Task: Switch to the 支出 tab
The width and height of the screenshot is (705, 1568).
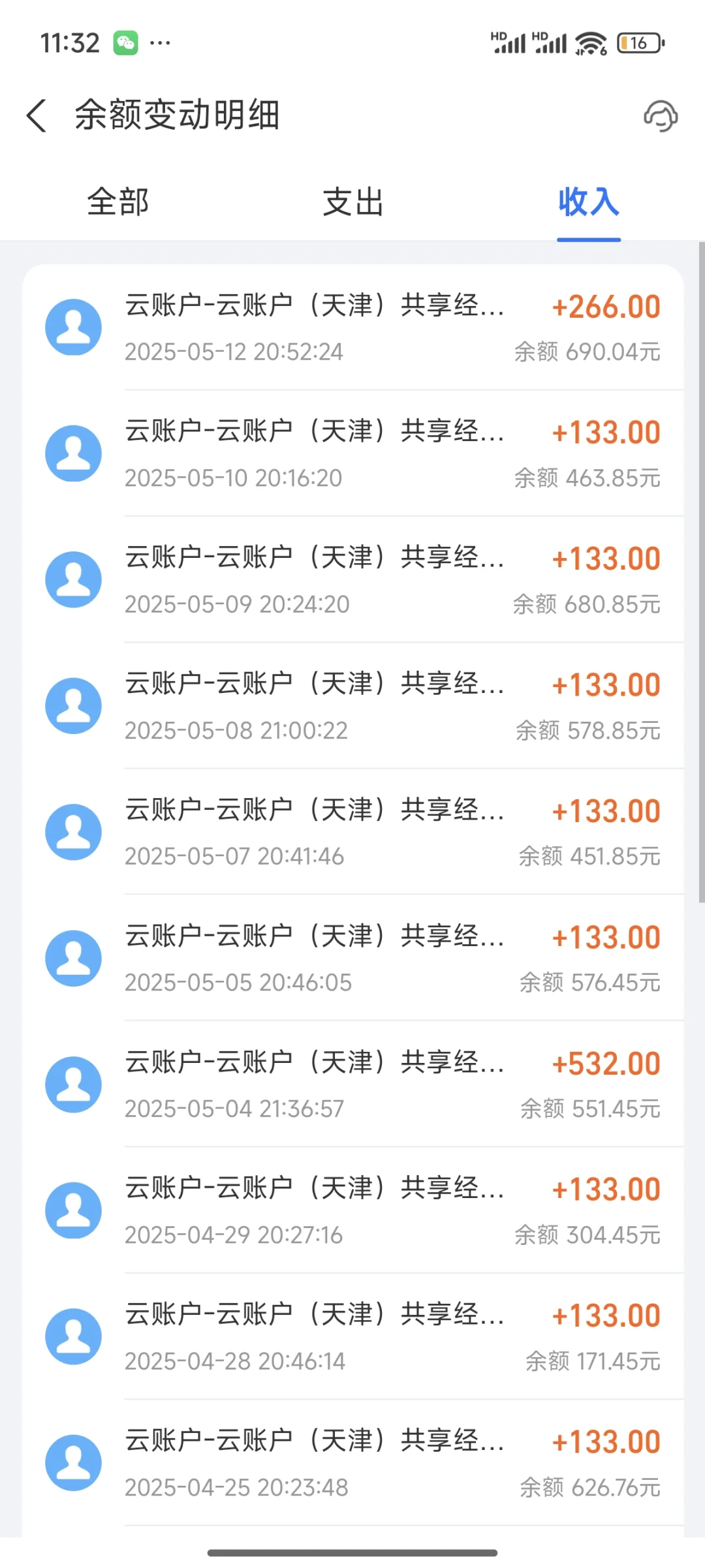Action: [x=352, y=202]
